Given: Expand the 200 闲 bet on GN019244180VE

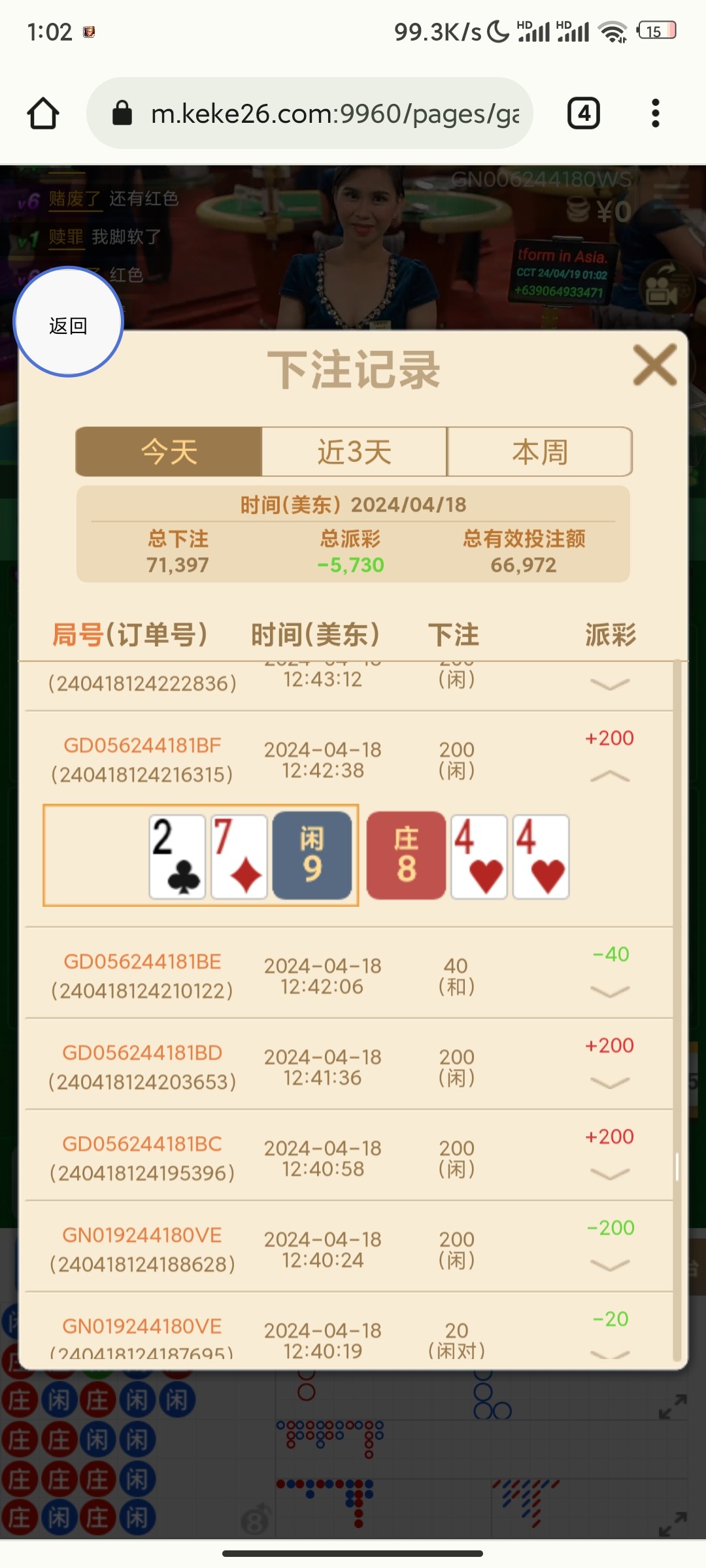Looking at the screenshot, I should [x=609, y=1266].
